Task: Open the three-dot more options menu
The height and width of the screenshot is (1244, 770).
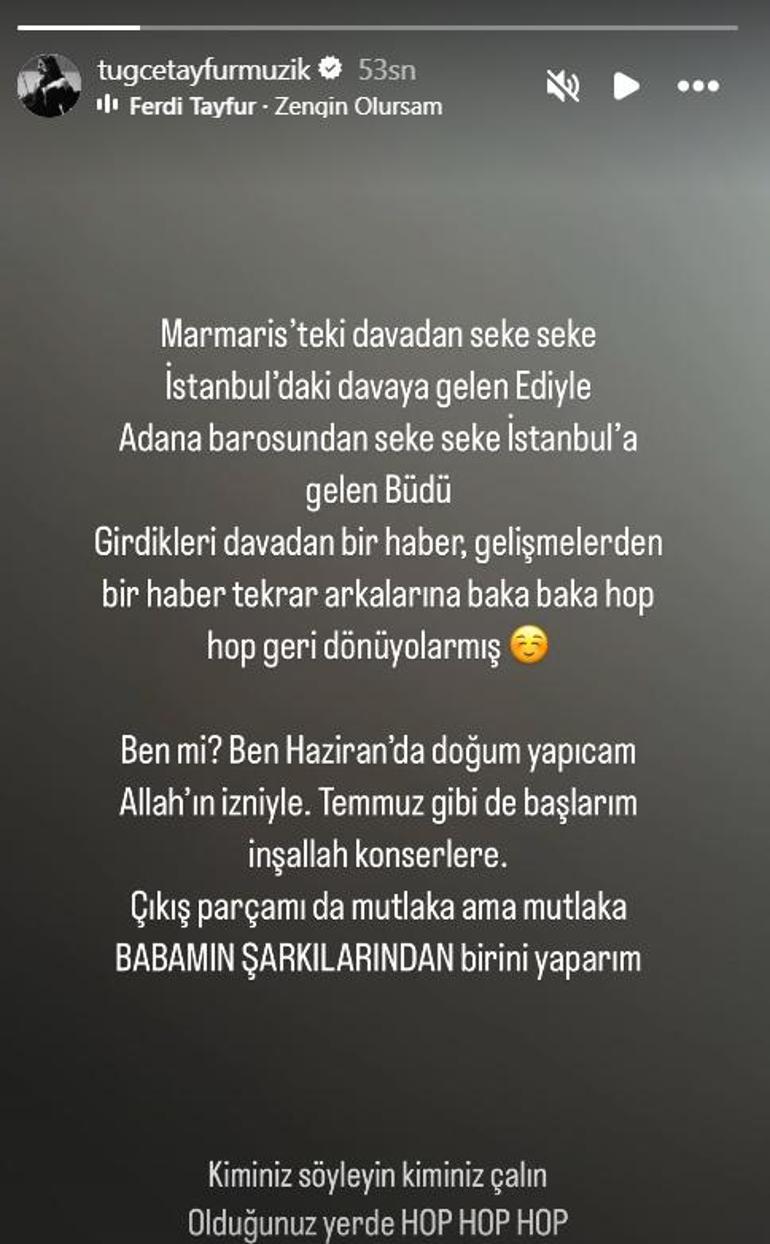Action: (698, 86)
